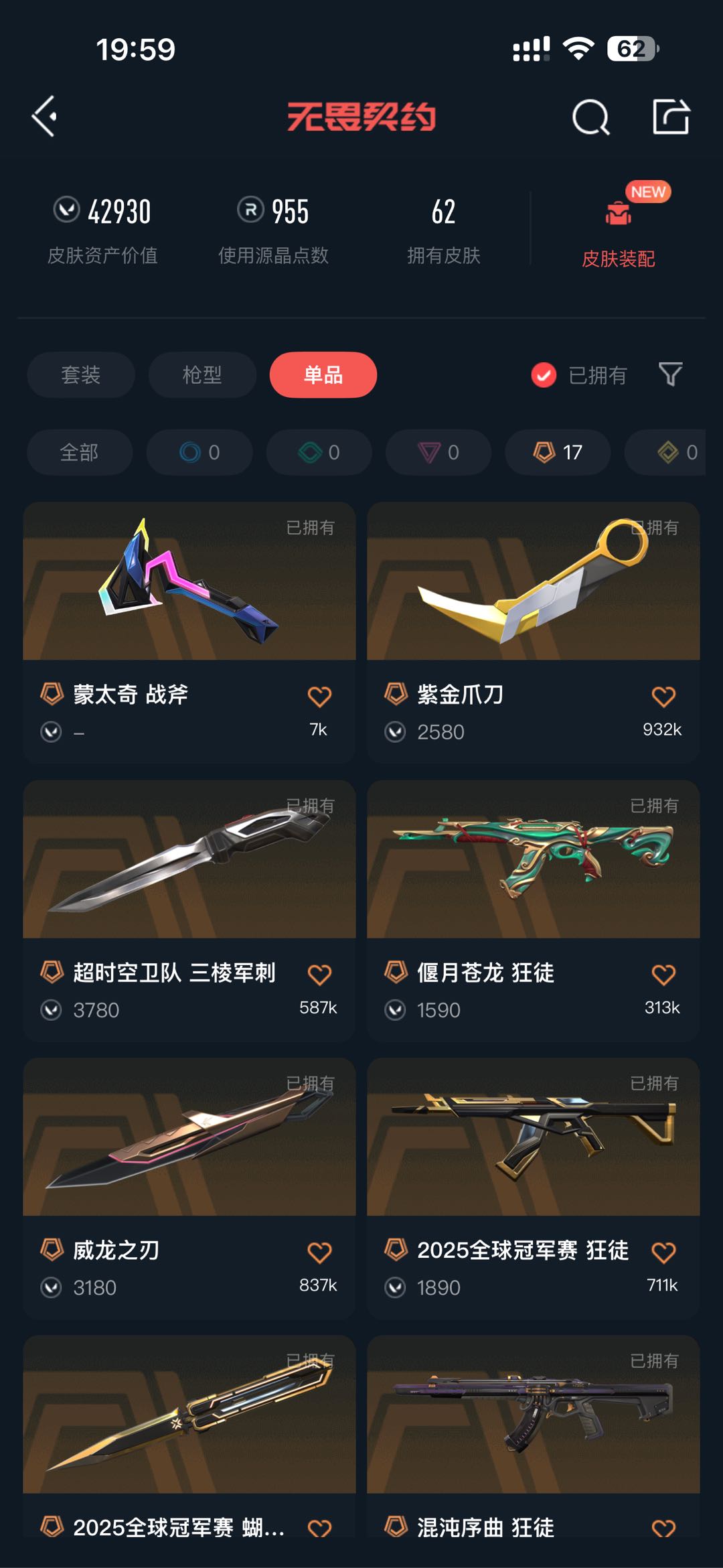Select the purple triangle tier chip
The width and height of the screenshot is (723, 1568).
coord(438,452)
